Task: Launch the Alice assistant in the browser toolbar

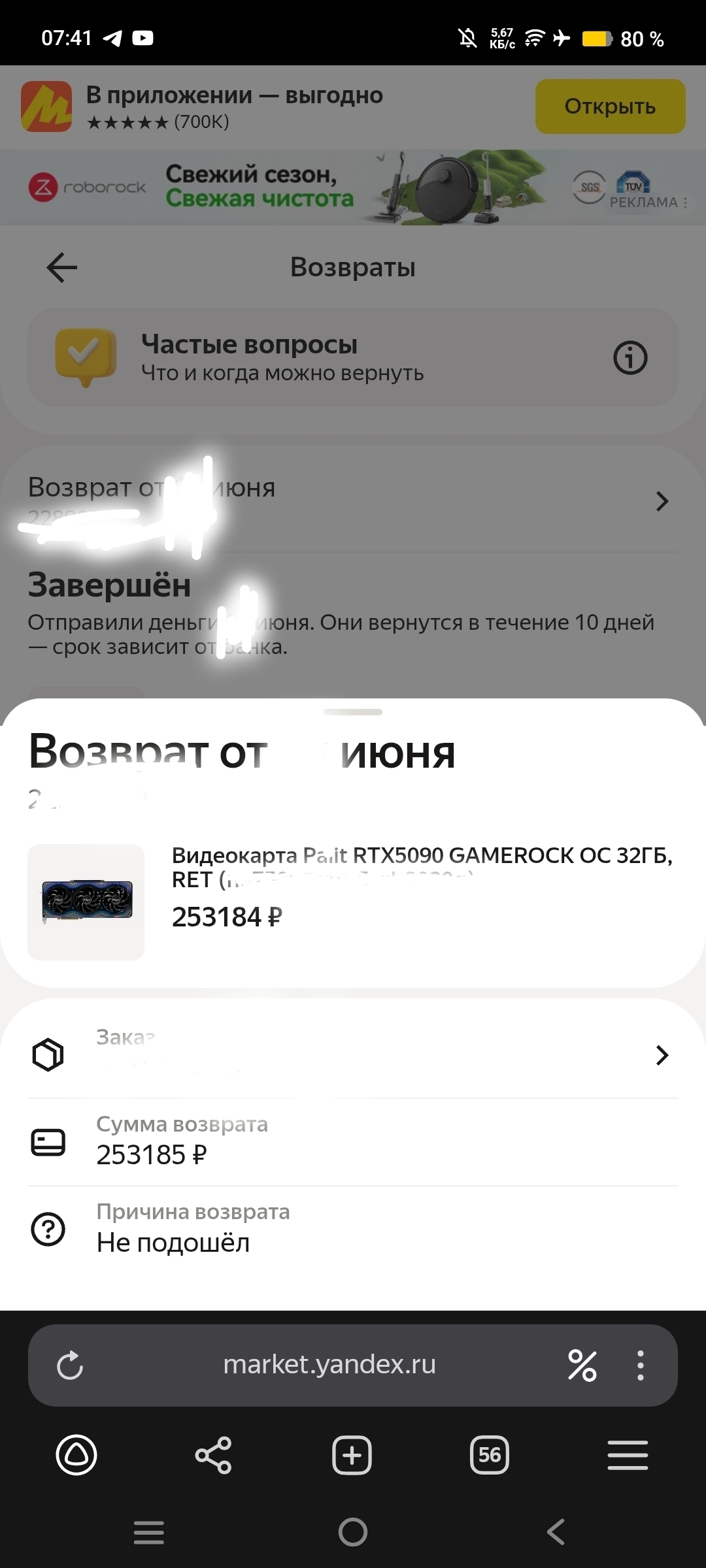Action: coord(76,1456)
